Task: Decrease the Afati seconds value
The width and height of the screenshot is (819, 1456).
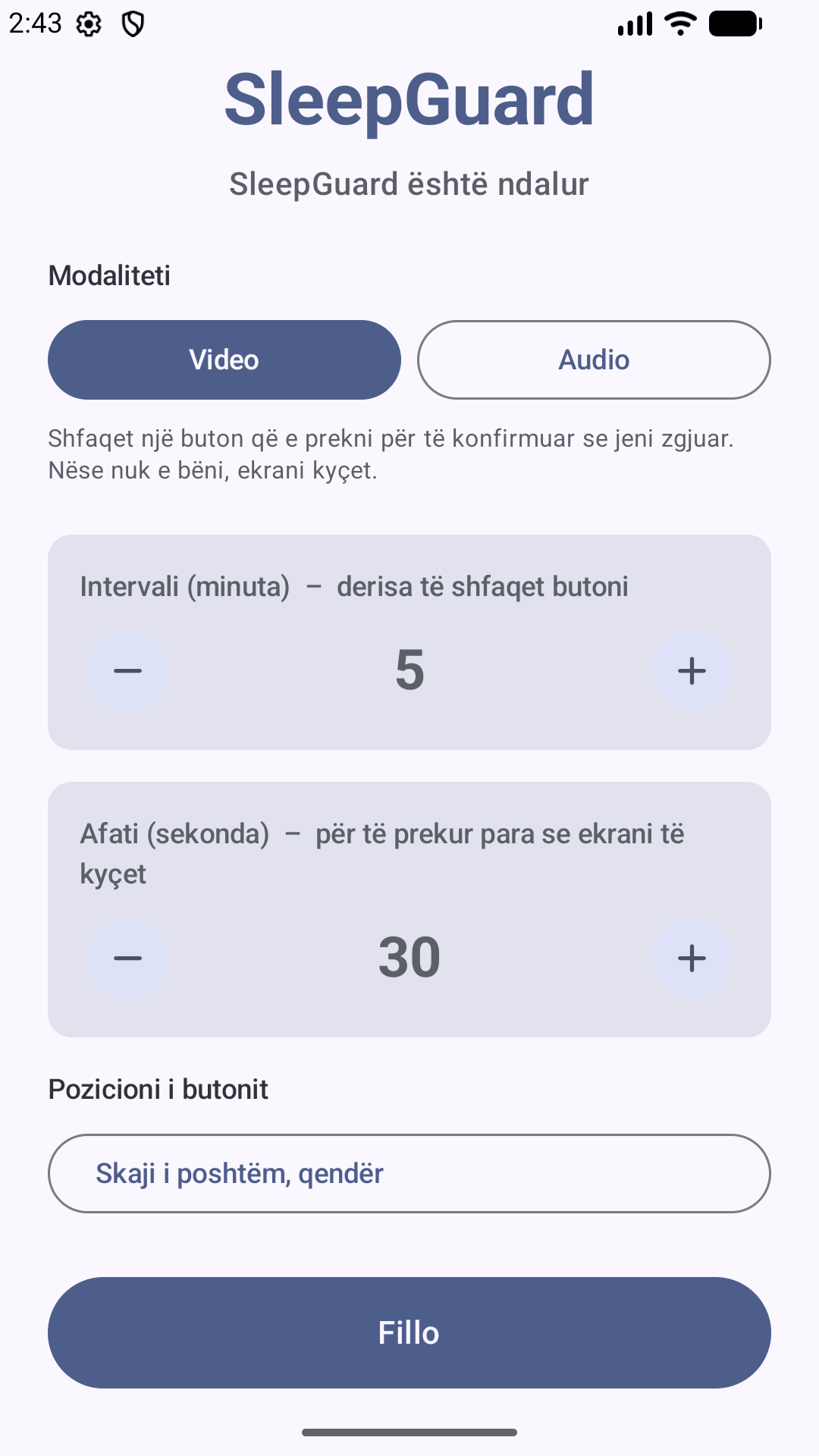Action: (127, 958)
